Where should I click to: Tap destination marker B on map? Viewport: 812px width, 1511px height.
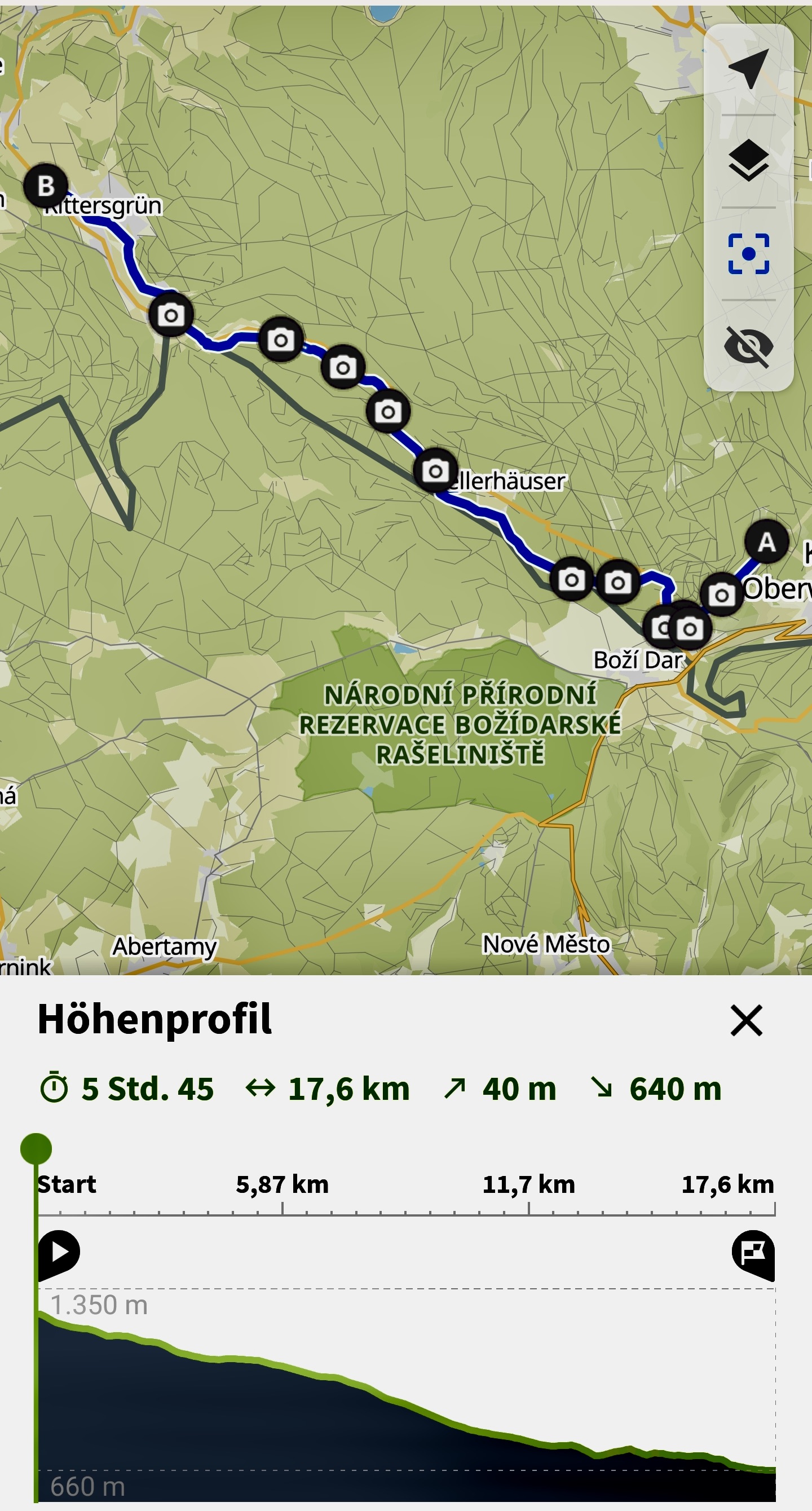(46, 186)
